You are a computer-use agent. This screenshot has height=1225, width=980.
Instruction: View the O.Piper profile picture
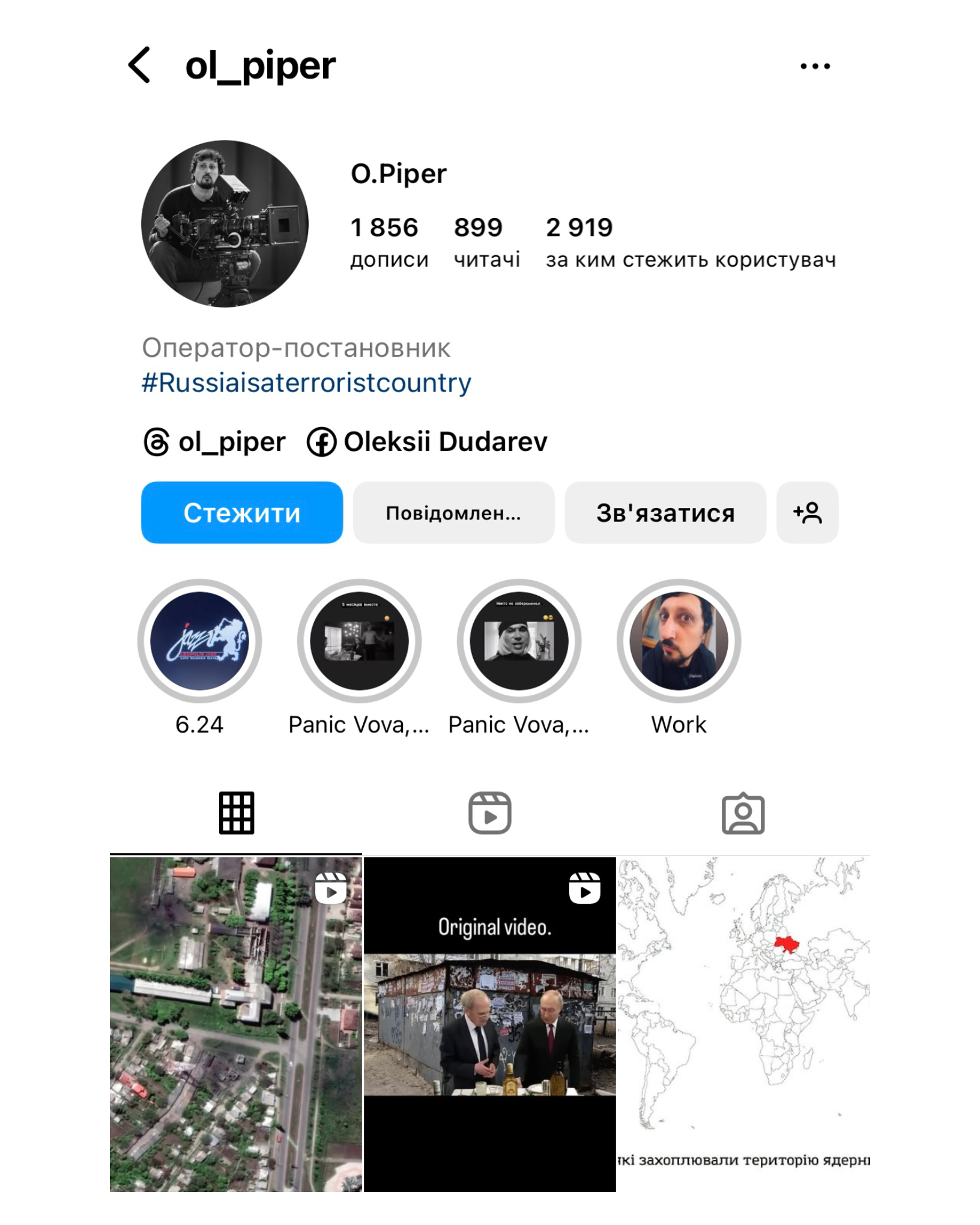click(225, 224)
